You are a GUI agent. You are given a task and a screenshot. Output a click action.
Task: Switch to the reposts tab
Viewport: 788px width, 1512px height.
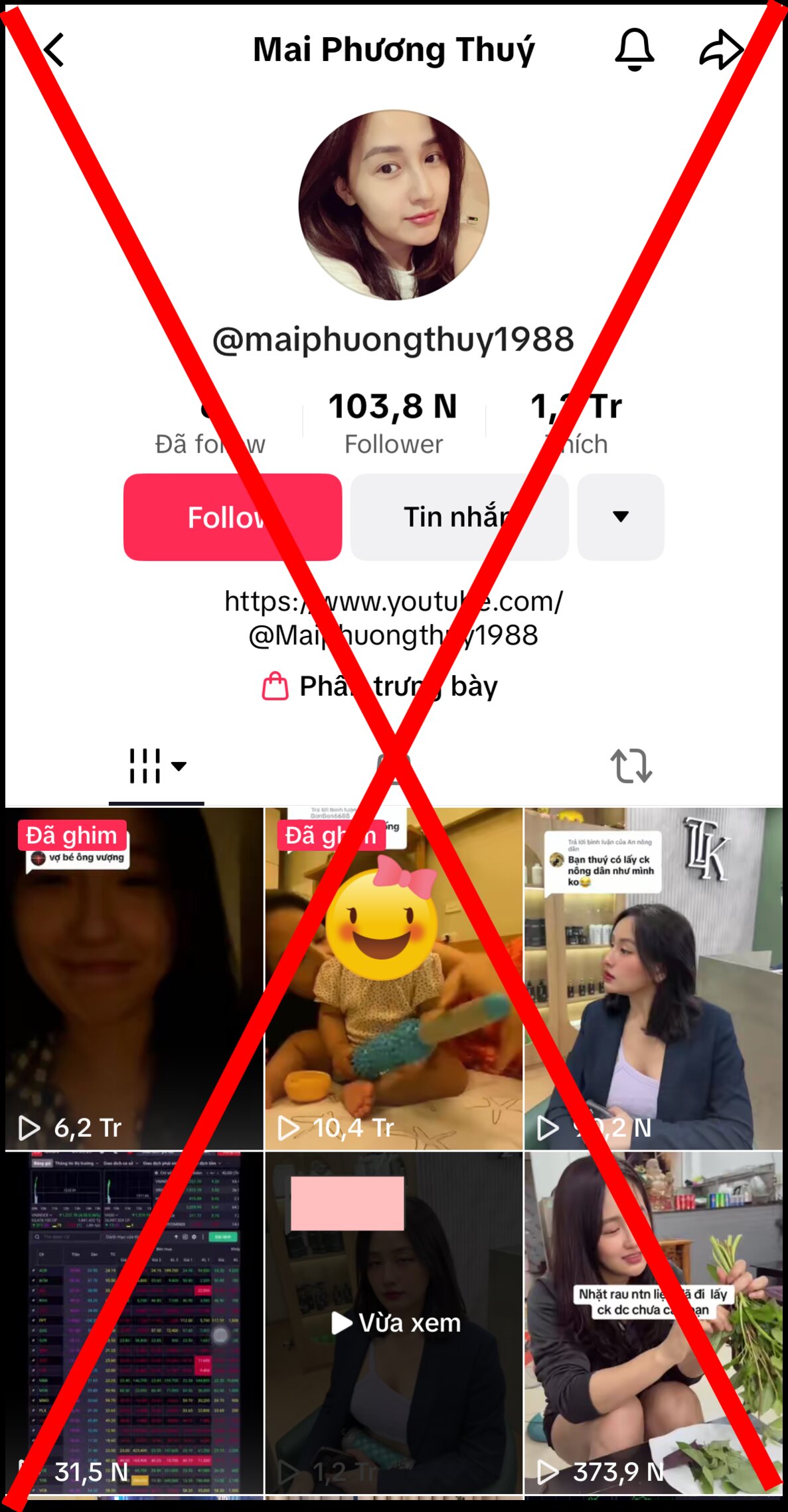pos(631,767)
